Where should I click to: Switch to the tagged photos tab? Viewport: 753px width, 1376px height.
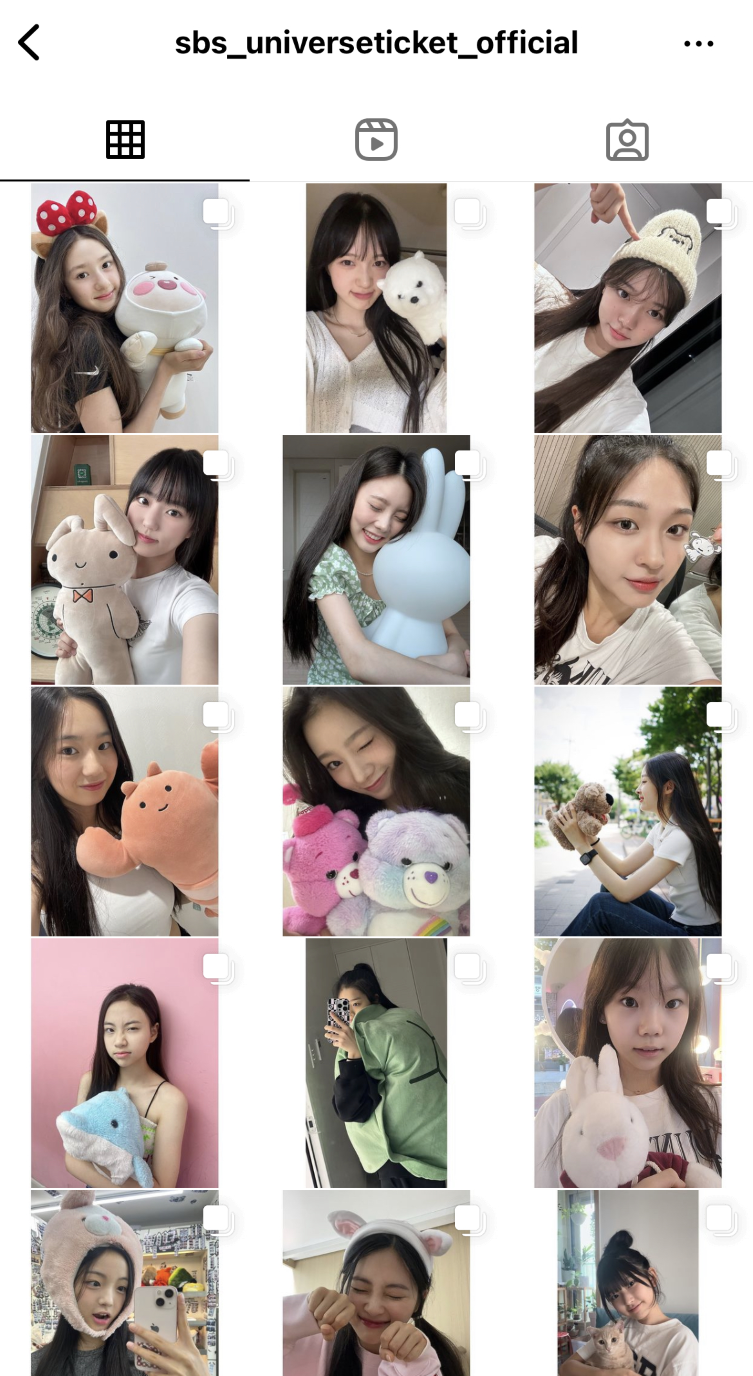[x=627, y=140]
